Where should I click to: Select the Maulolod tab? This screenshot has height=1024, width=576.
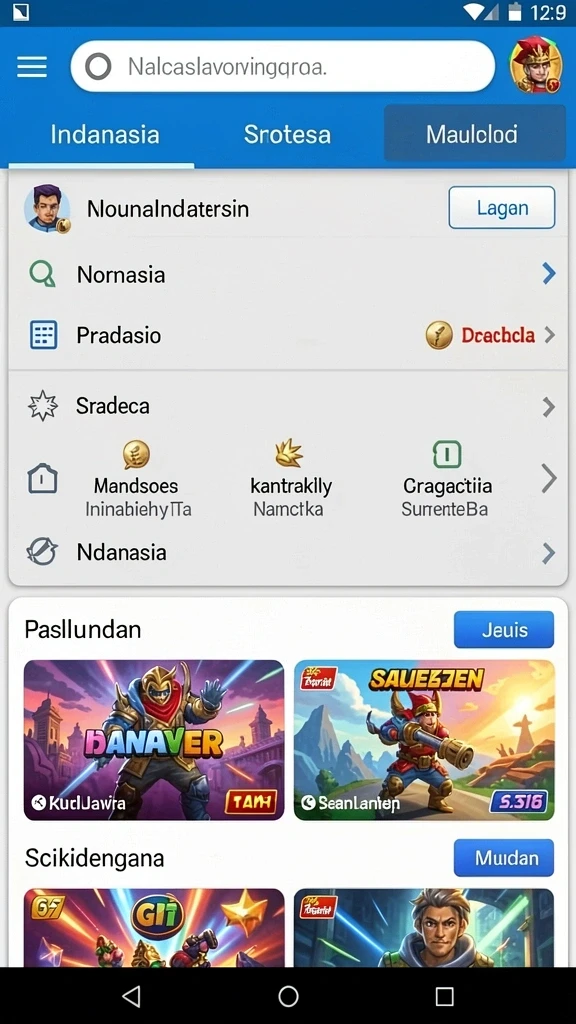coord(474,133)
